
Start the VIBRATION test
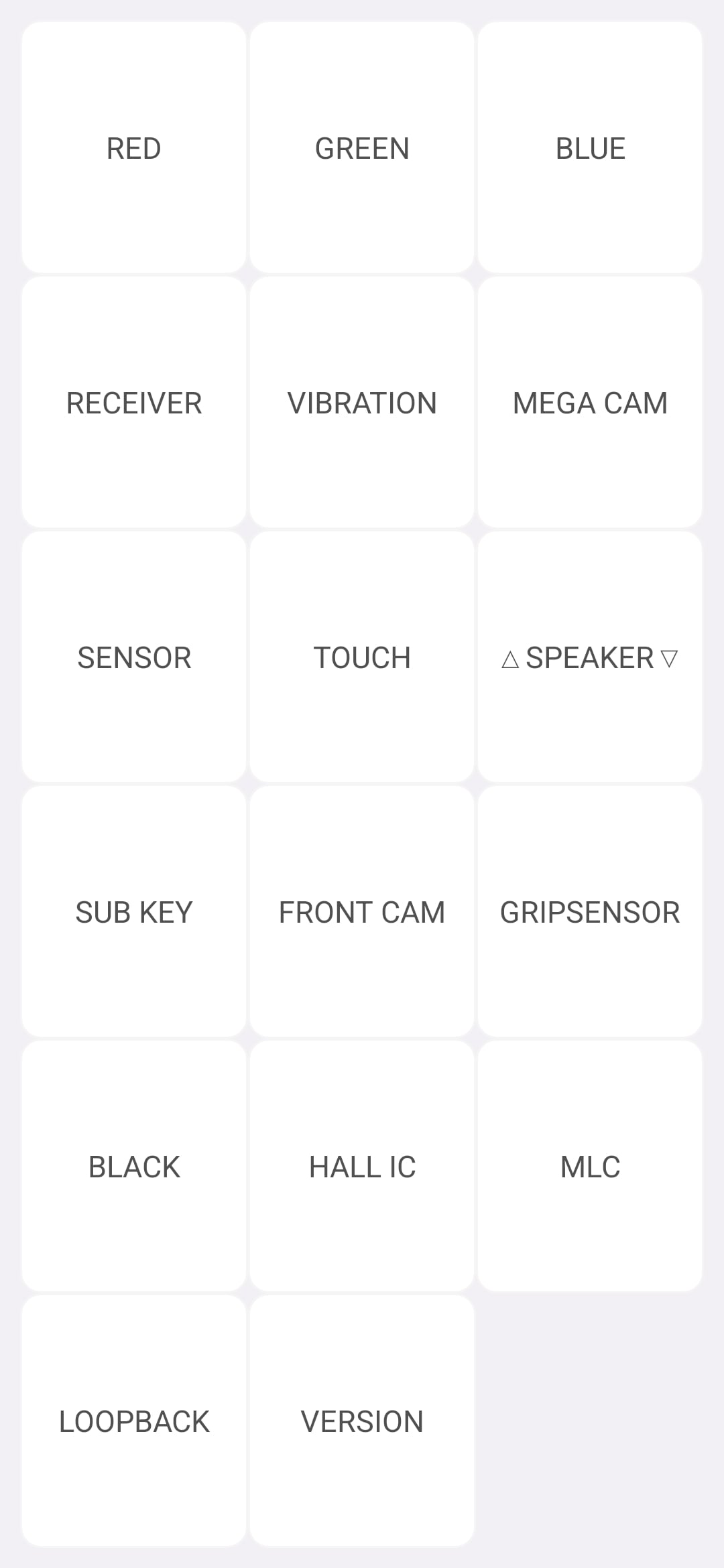point(362,403)
